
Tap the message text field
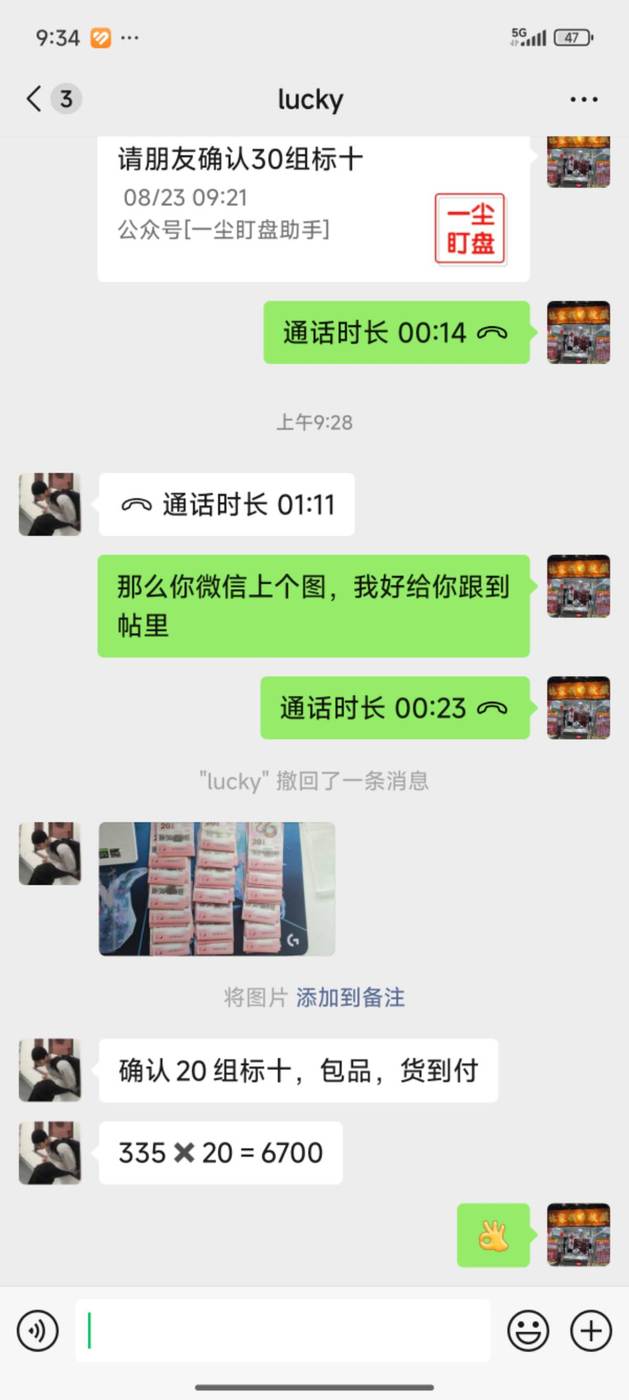pos(283,1331)
